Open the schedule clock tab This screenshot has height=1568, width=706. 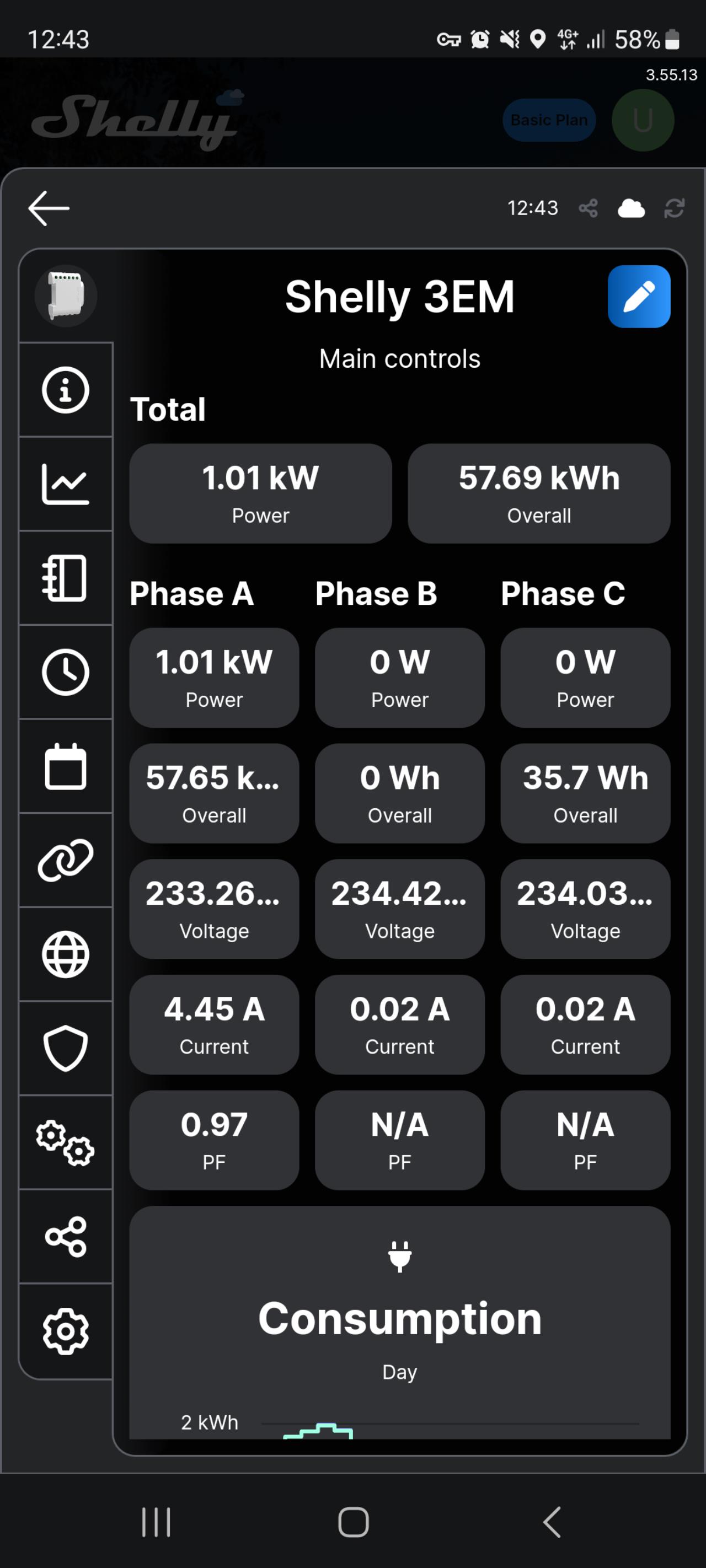coord(66,672)
